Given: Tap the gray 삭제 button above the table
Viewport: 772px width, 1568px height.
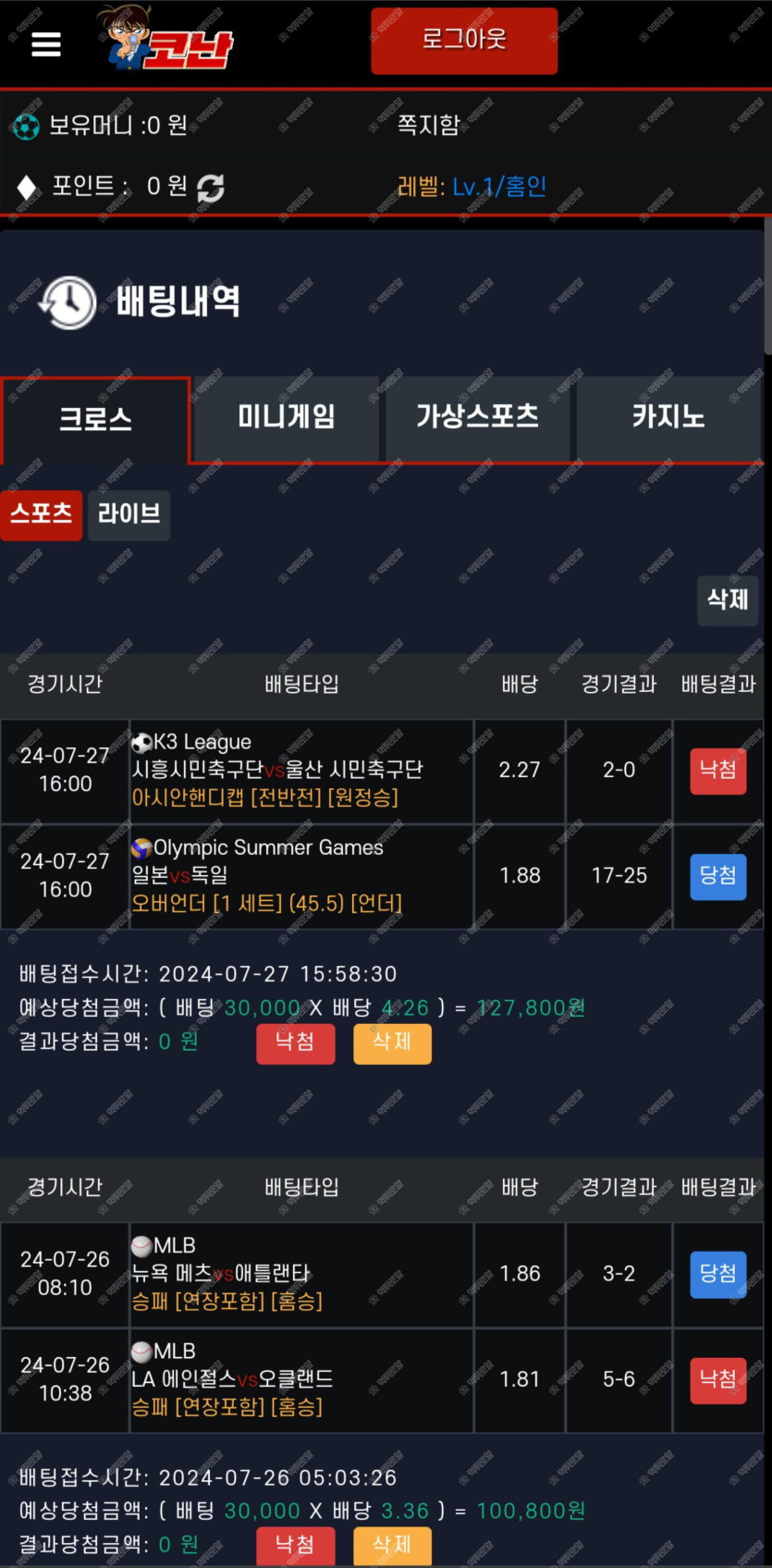Looking at the screenshot, I should [x=727, y=600].
